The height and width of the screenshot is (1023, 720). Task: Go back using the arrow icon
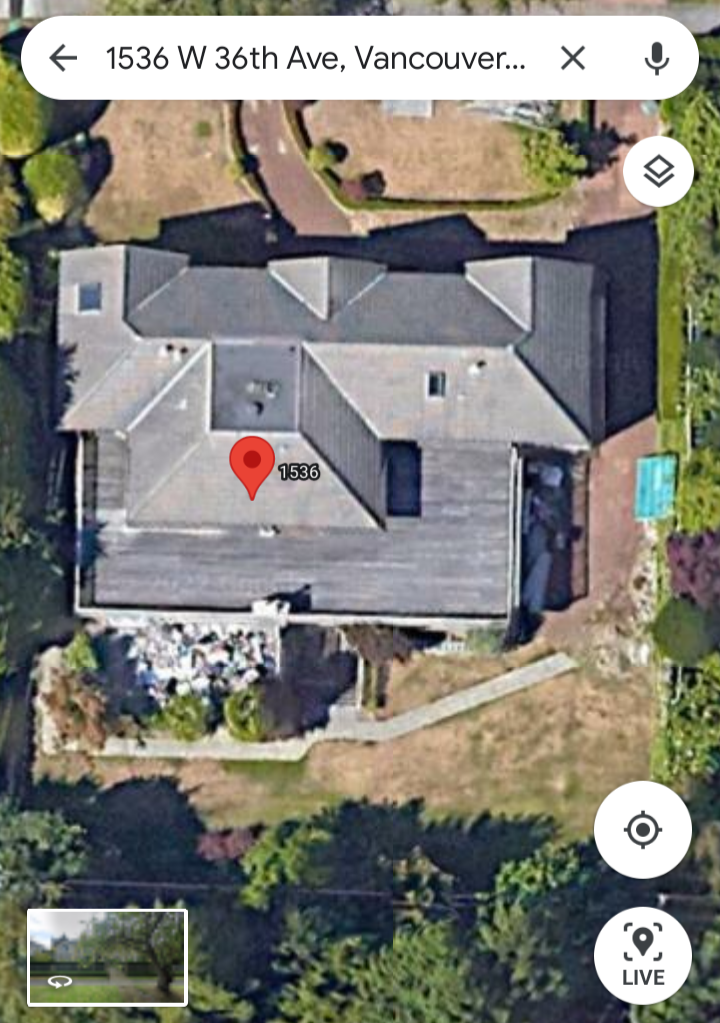coord(63,58)
